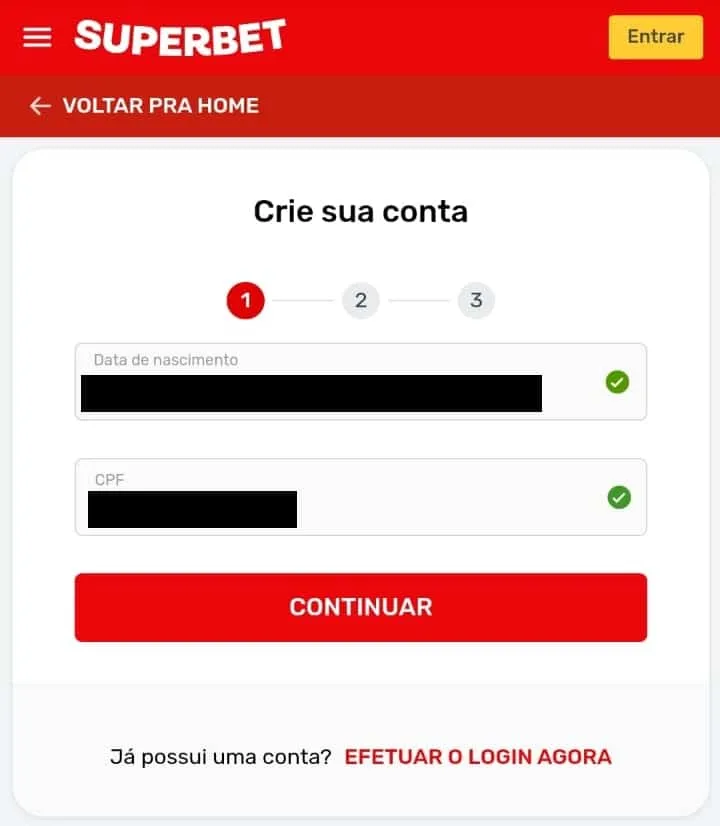Click the CPF field label

point(109,480)
